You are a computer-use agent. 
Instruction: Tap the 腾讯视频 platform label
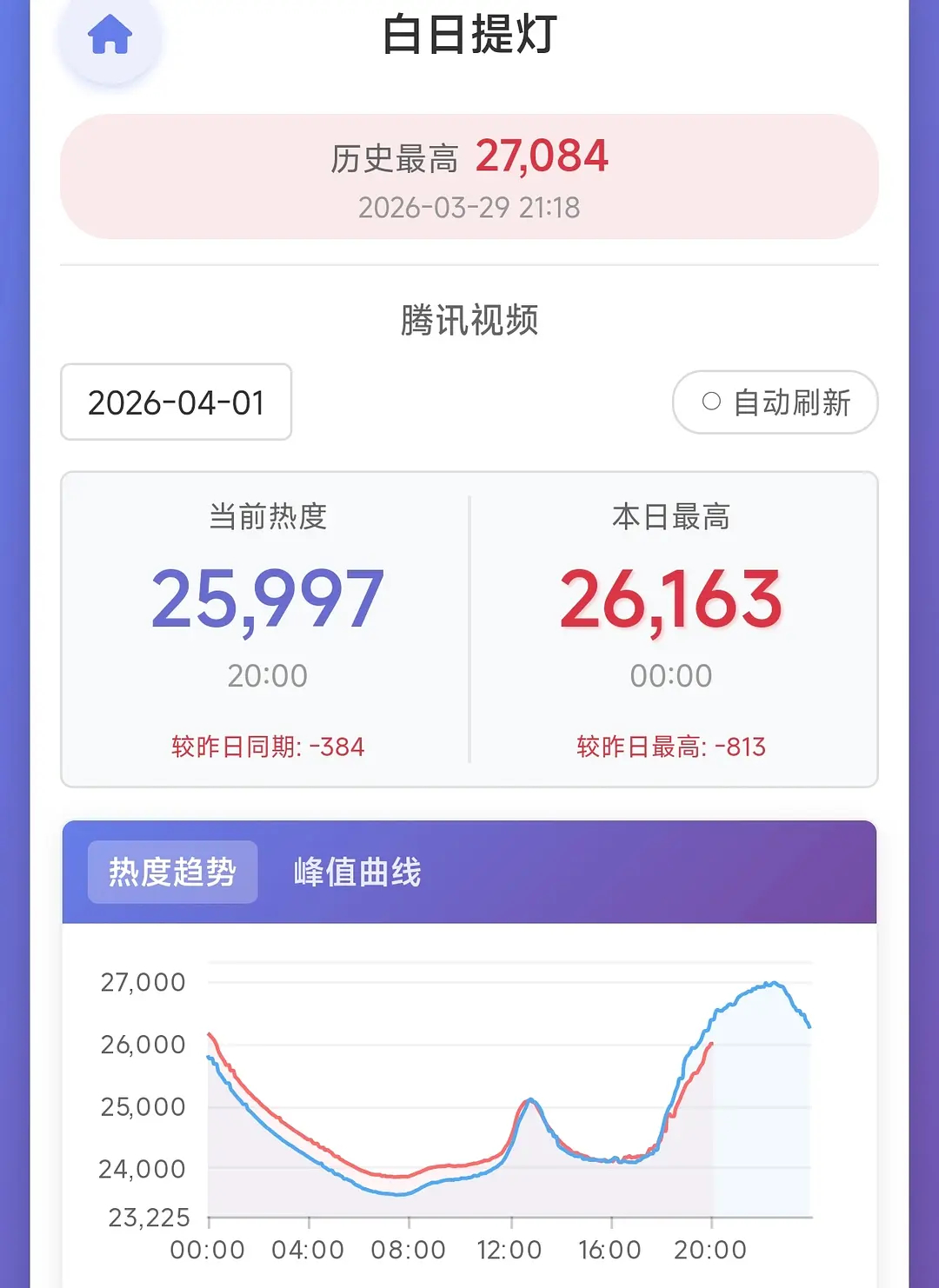tap(469, 320)
